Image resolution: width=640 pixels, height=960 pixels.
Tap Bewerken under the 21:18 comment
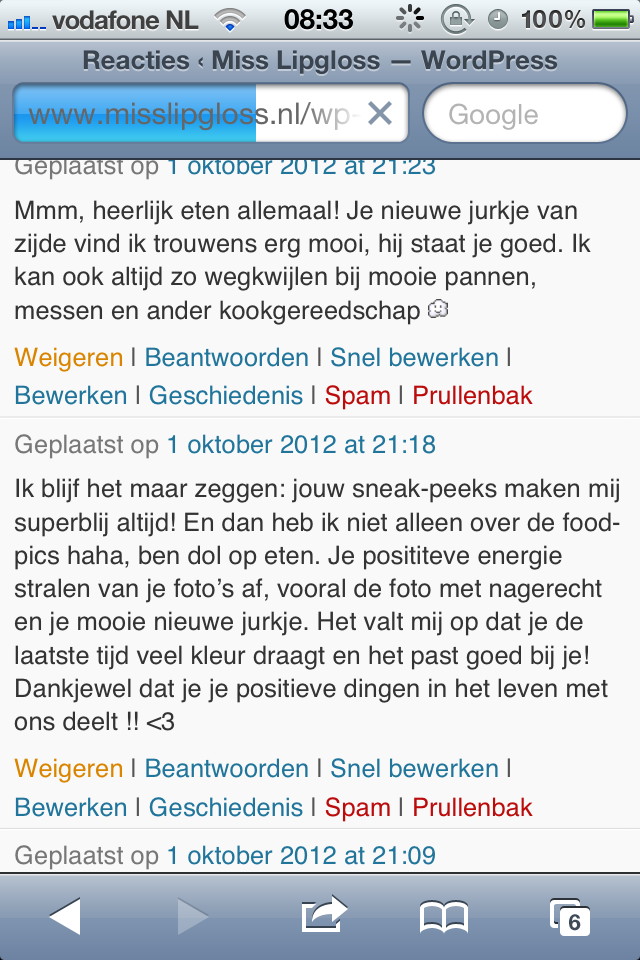[x=71, y=806]
